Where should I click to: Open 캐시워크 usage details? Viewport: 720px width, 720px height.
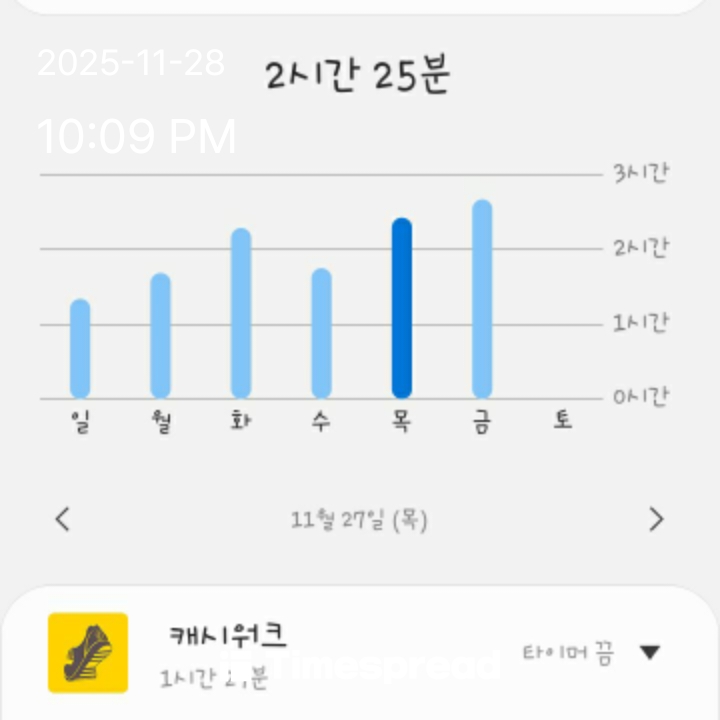[x=230, y=652]
